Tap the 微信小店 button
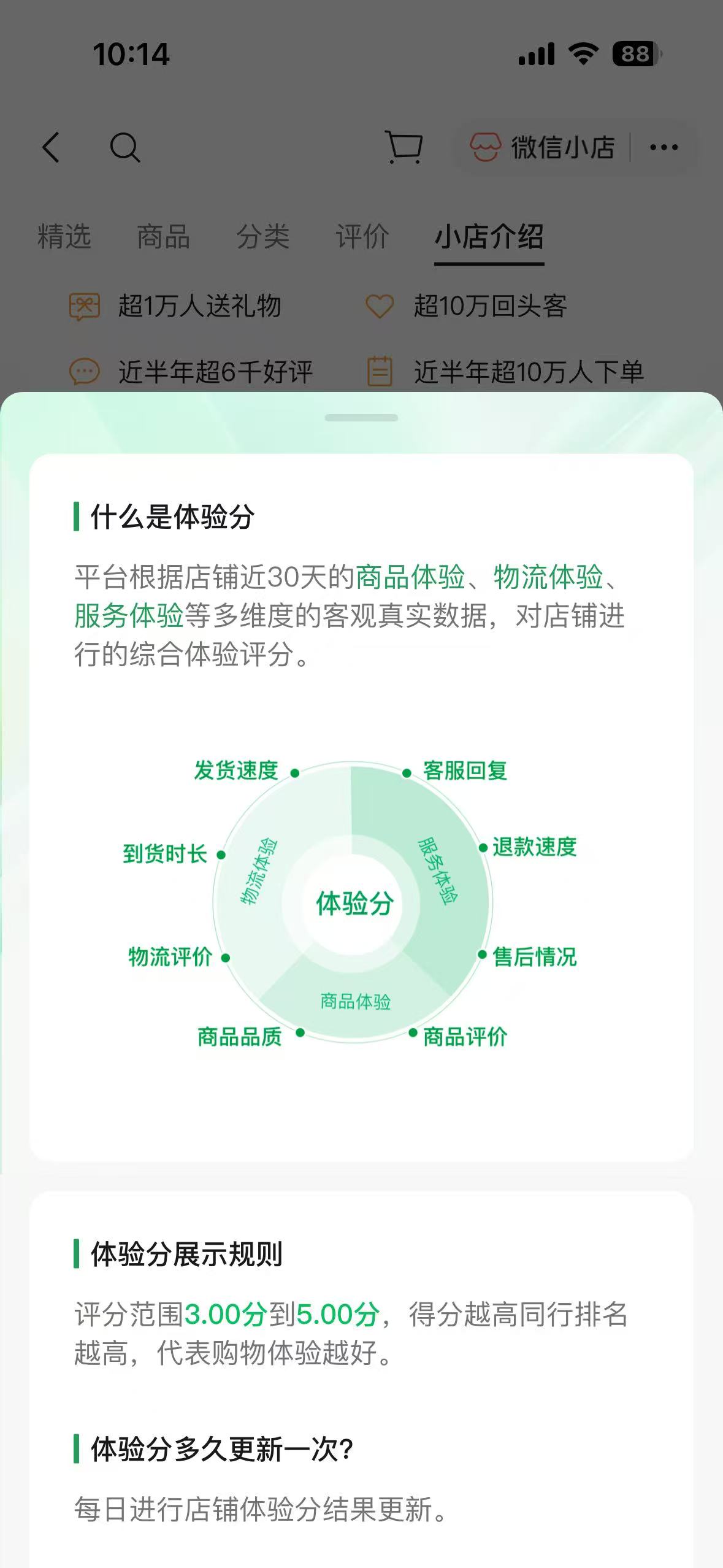 coord(543,147)
